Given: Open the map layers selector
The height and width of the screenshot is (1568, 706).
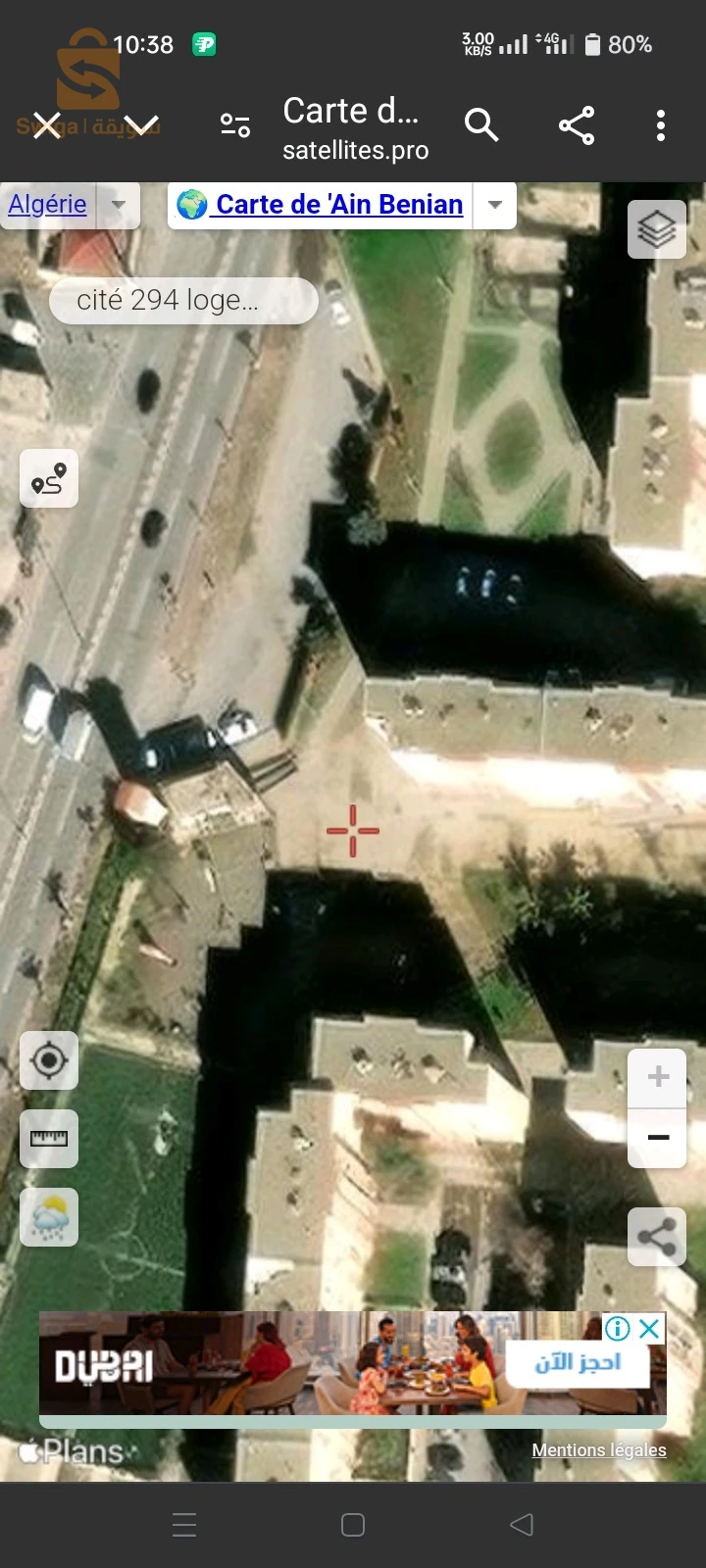Looking at the screenshot, I should click(657, 230).
